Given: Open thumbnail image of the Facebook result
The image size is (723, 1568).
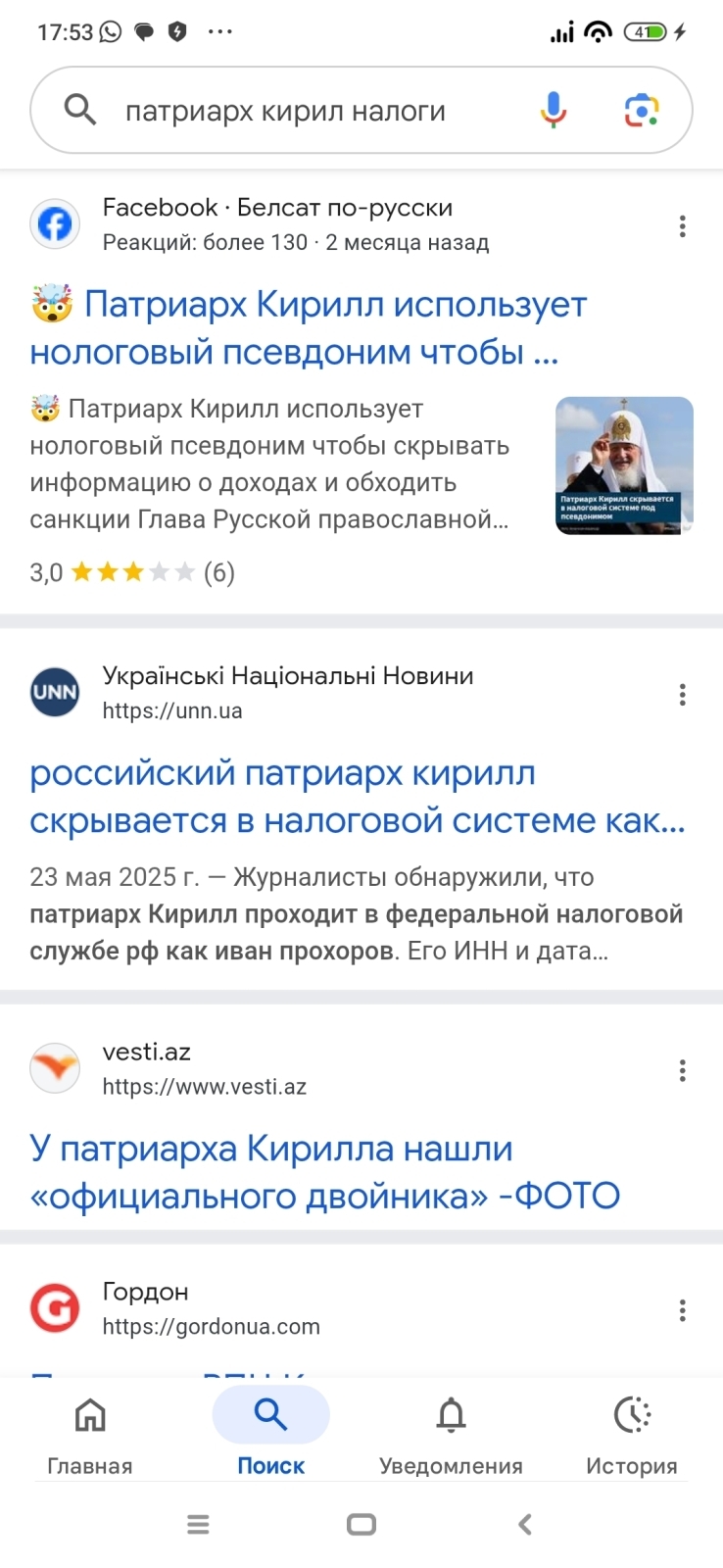Looking at the screenshot, I should [624, 465].
